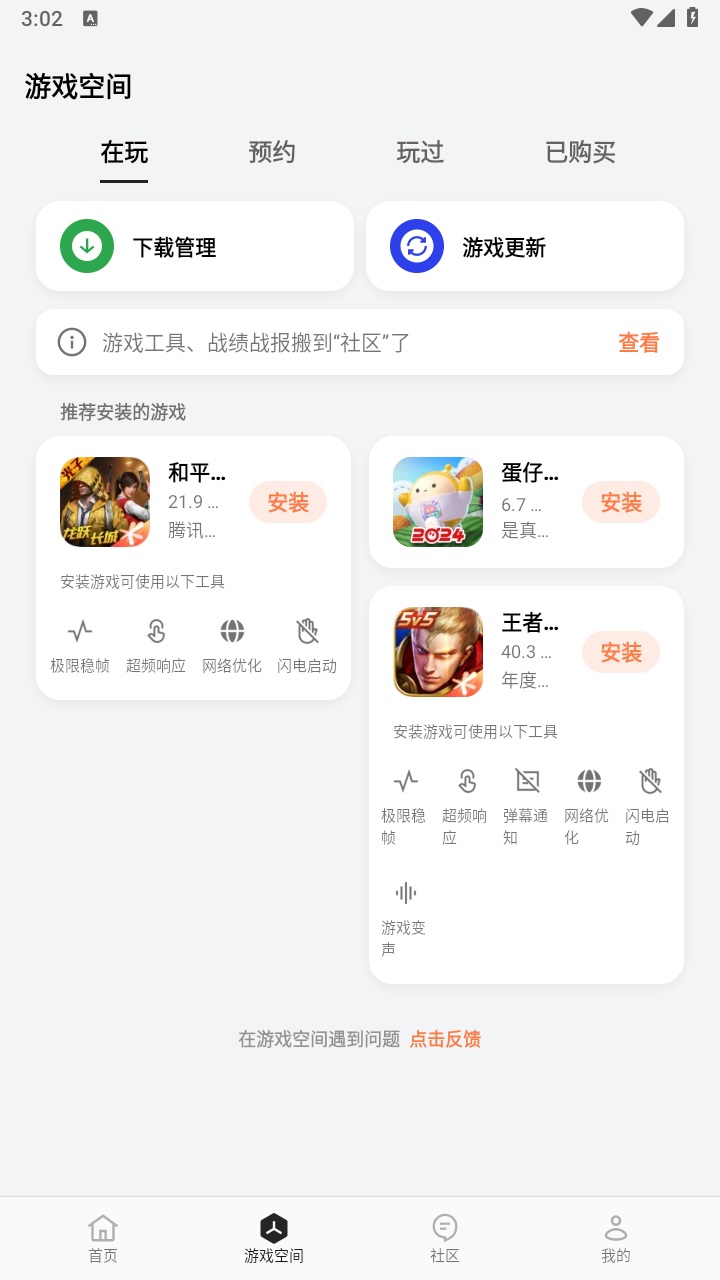This screenshot has height=1280, width=720.
Task: Select 游戏空间 in bottom navigation
Action: [x=274, y=1238]
